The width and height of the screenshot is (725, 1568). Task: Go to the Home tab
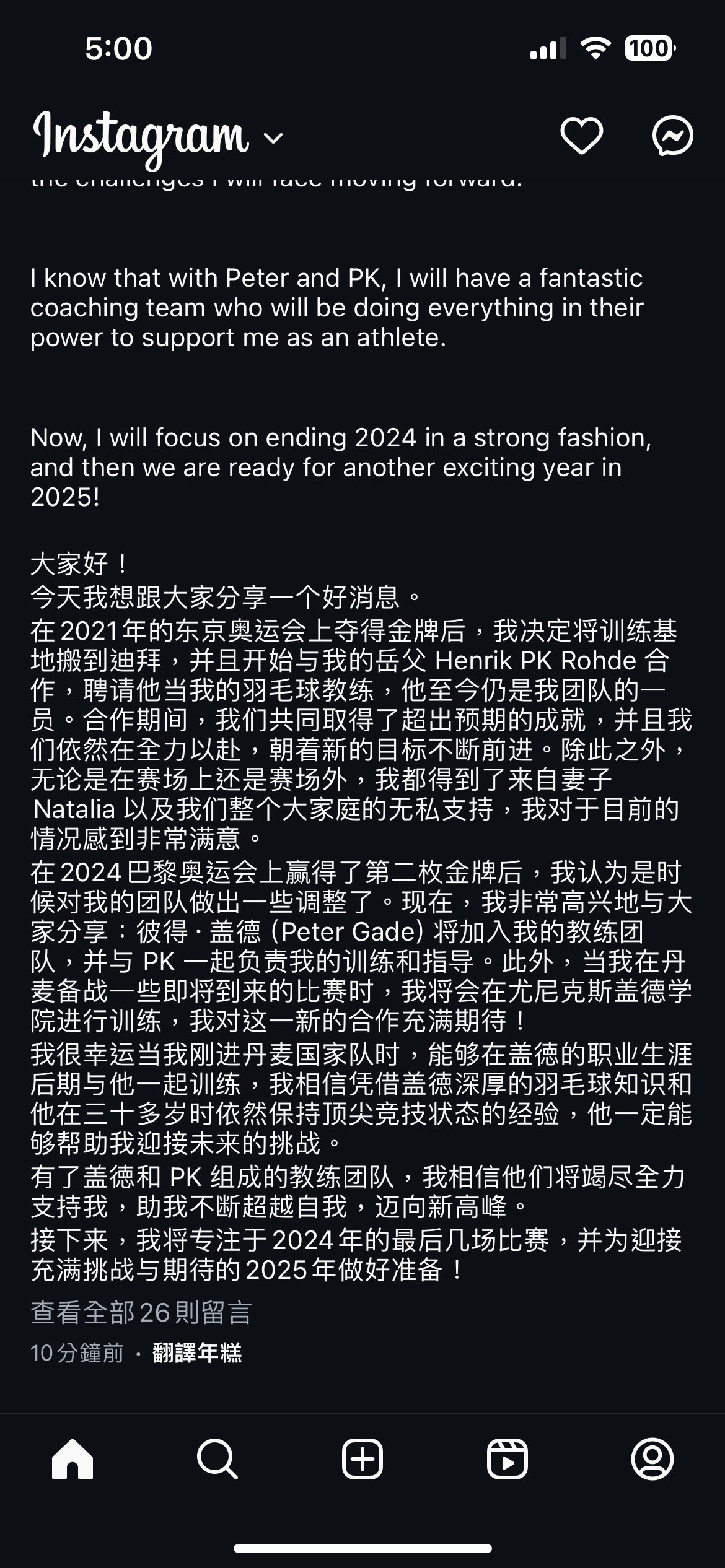pos(72,1459)
